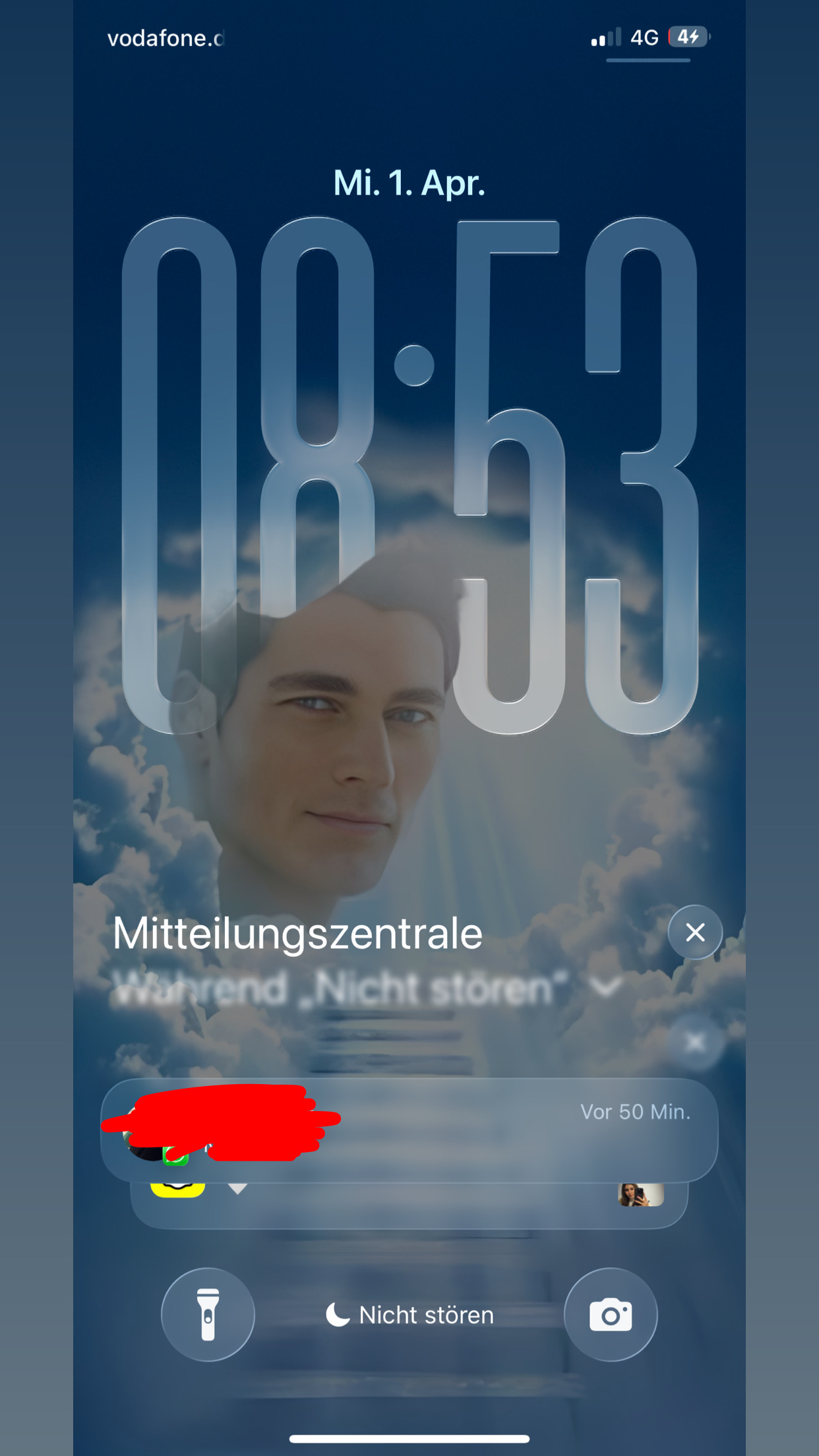
Task: Clear the Mitteilungszentrale notifications
Action: [695, 932]
